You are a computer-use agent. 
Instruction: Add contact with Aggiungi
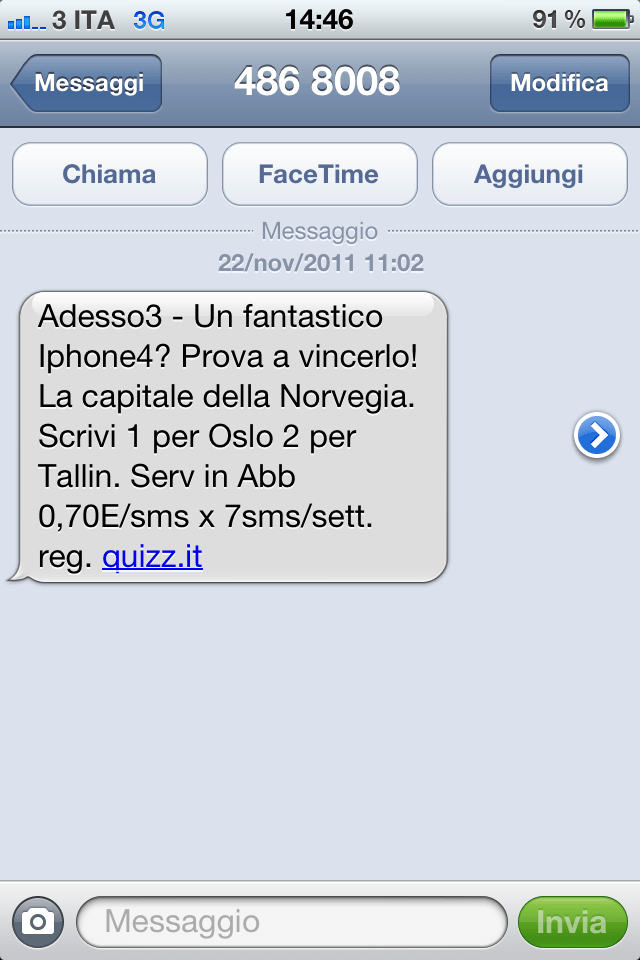click(529, 174)
